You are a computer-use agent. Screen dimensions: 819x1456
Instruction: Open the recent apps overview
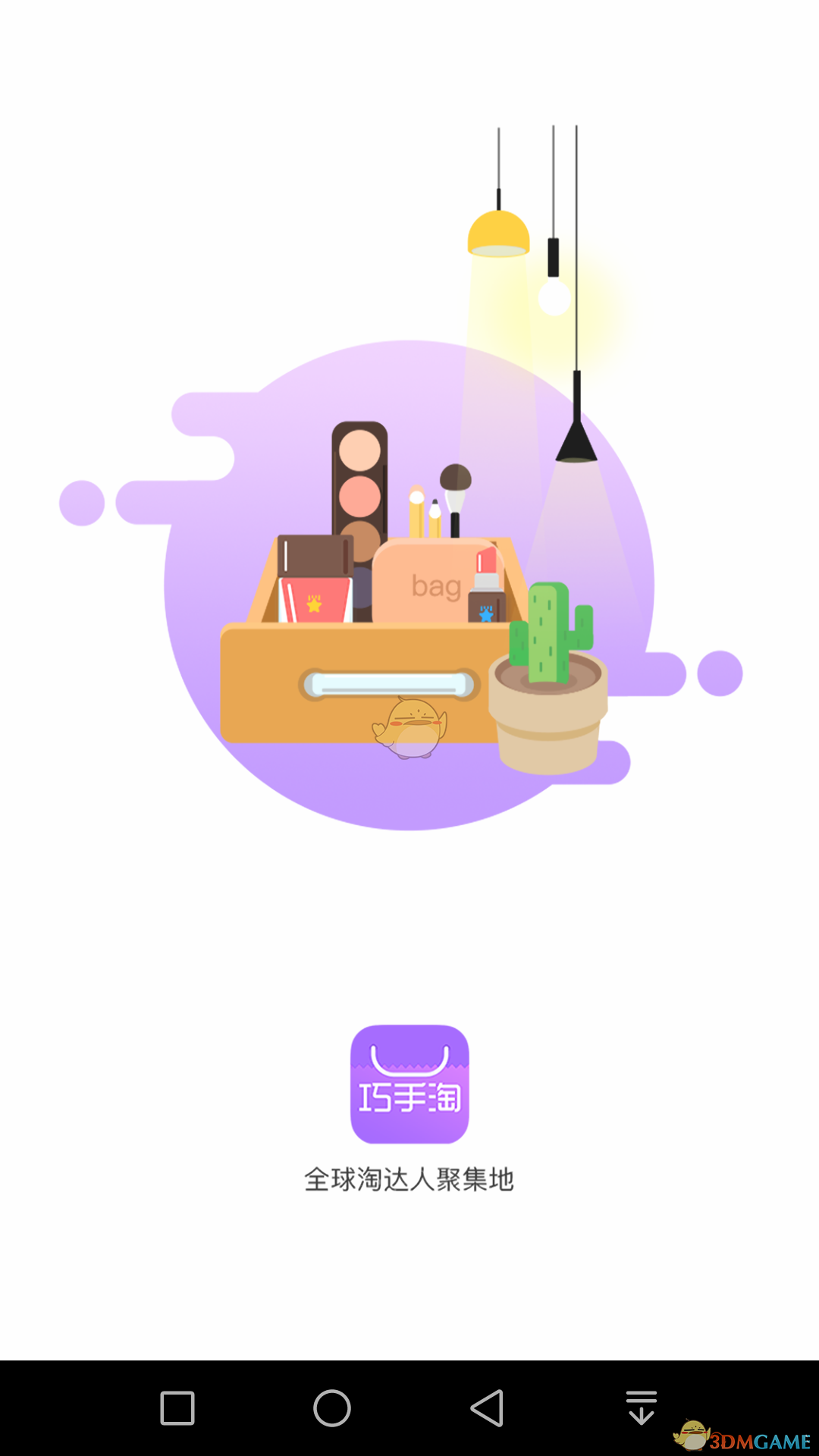[x=177, y=1408]
